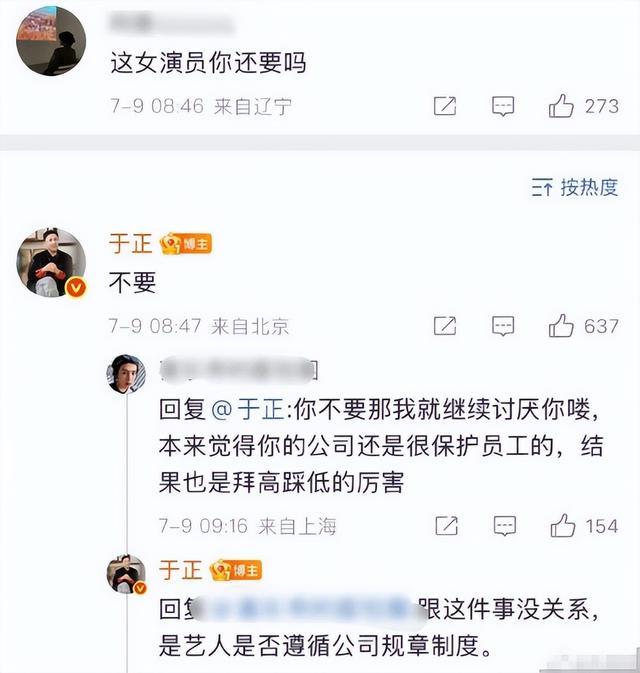The height and width of the screenshot is (673, 640).
Task: Repost 于正's '不要' comment
Action: click(446, 325)
